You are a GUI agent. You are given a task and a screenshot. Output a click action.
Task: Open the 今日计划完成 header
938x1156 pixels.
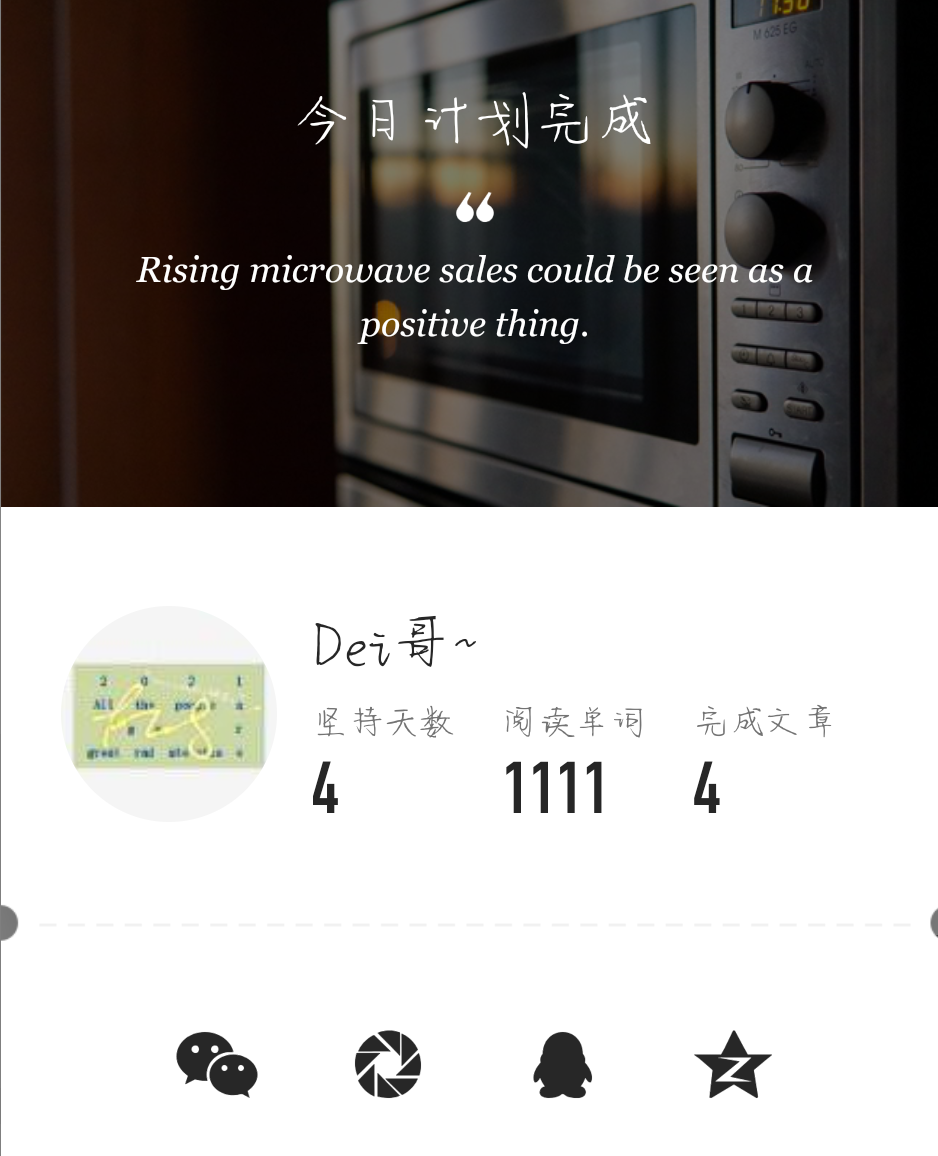pyautogui.click(x=474, y=118)
